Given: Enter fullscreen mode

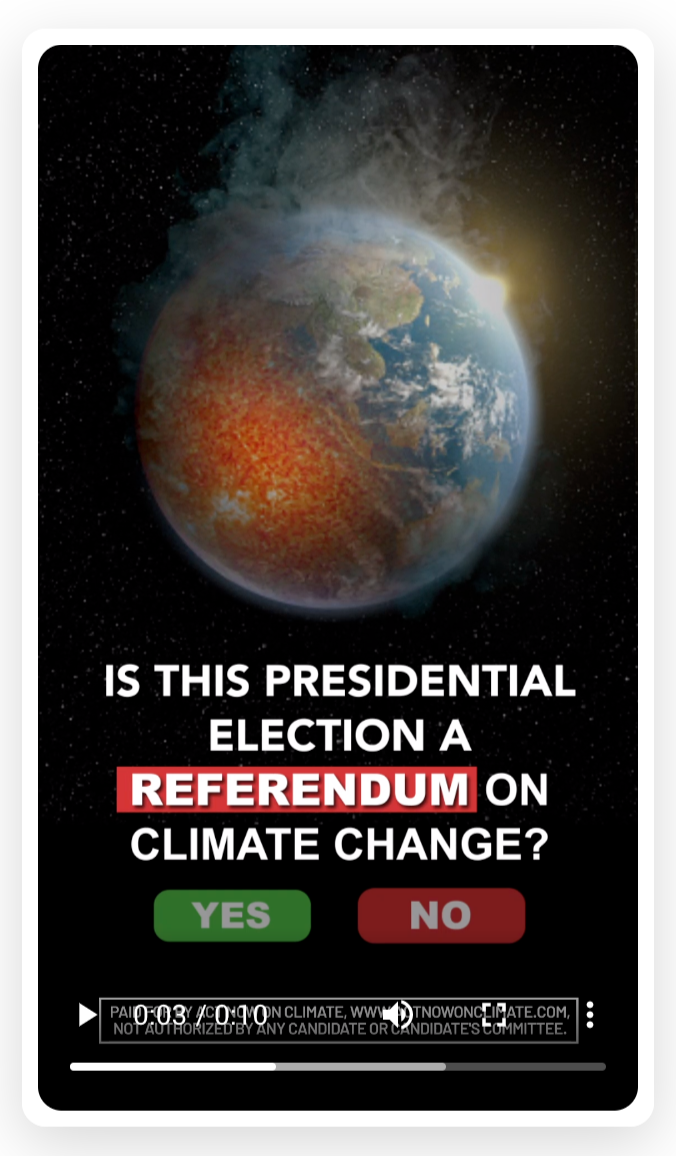Looking at the screenshot, I should [494, 1014].
